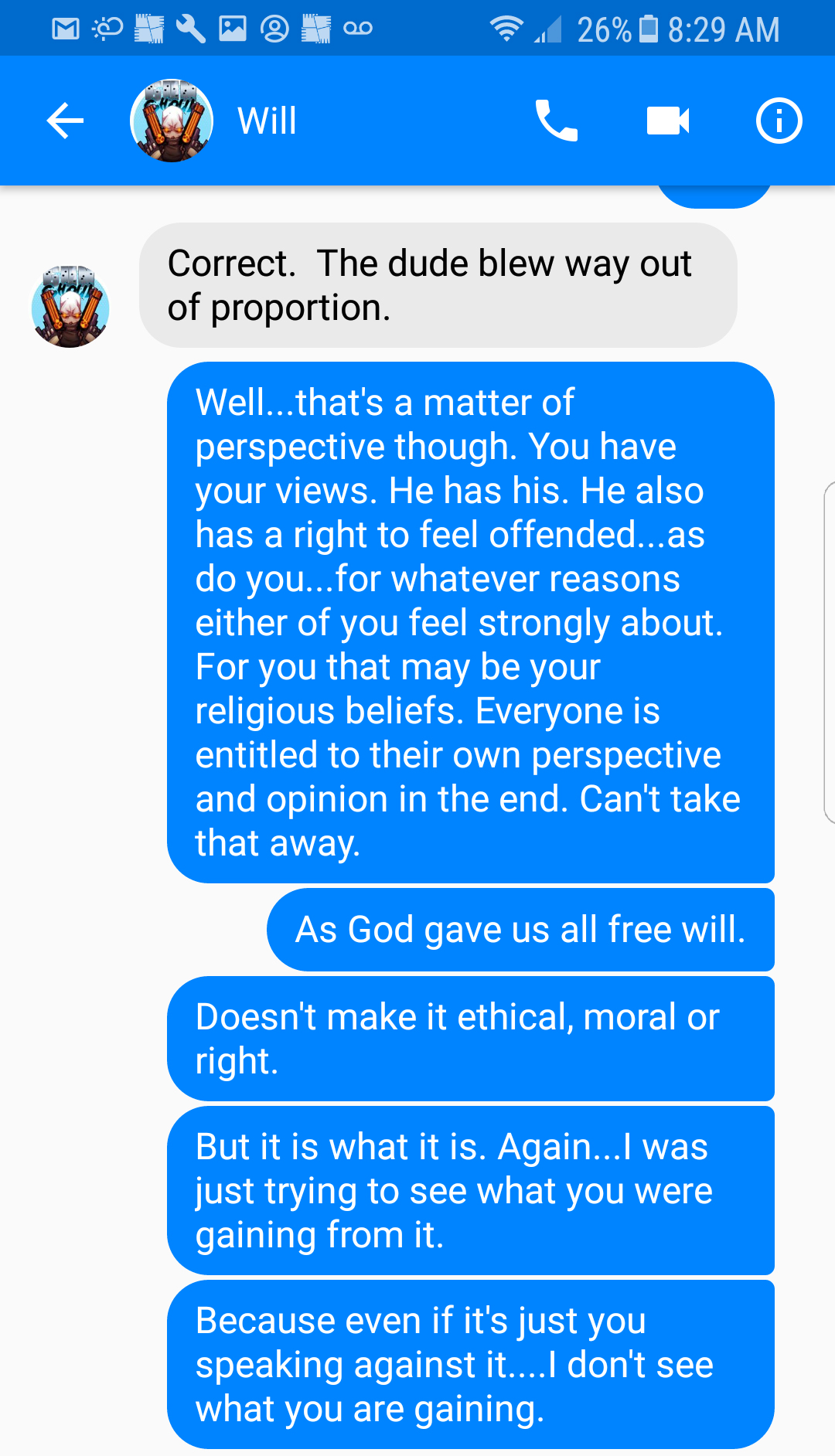Start a video call with Will

coord(668,121)
